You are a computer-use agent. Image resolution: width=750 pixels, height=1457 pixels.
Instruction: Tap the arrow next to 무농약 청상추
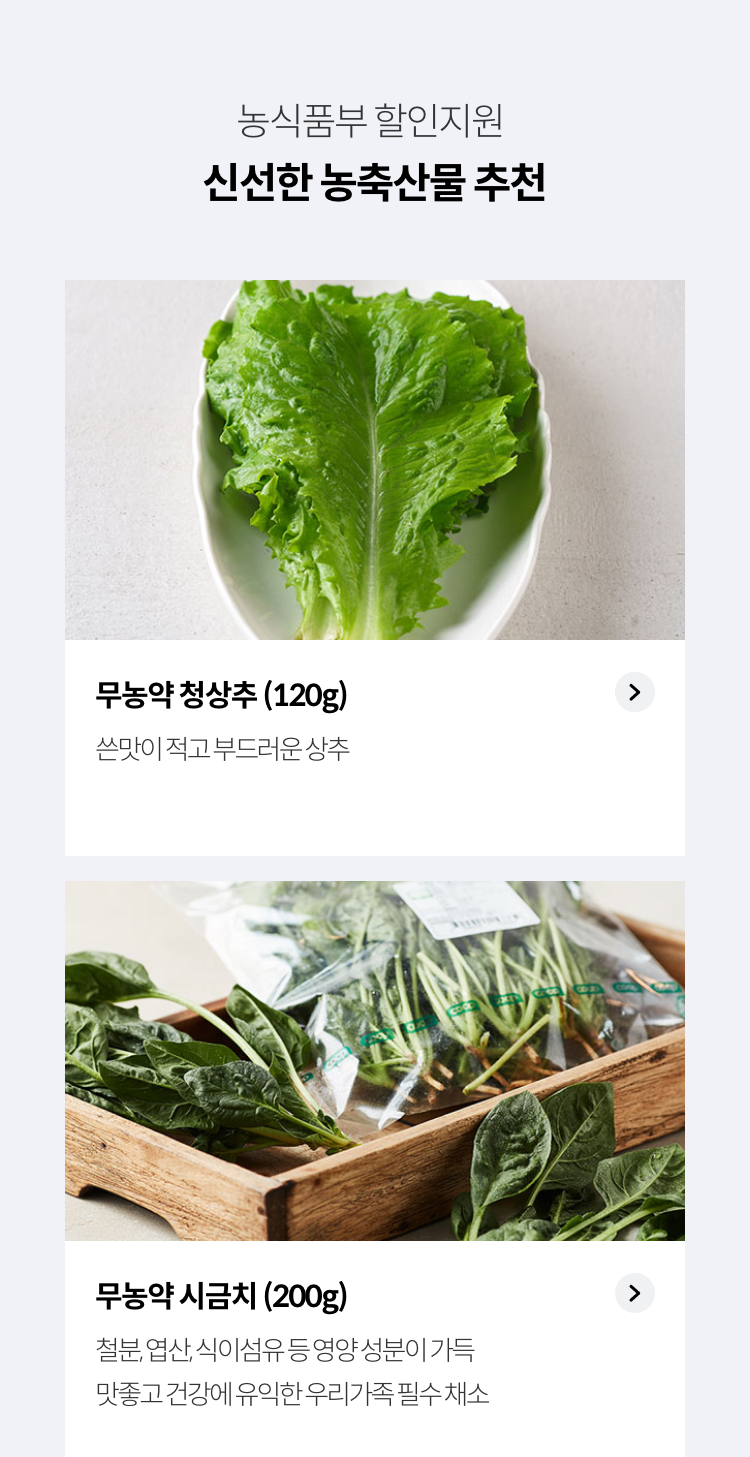[634, 692]
